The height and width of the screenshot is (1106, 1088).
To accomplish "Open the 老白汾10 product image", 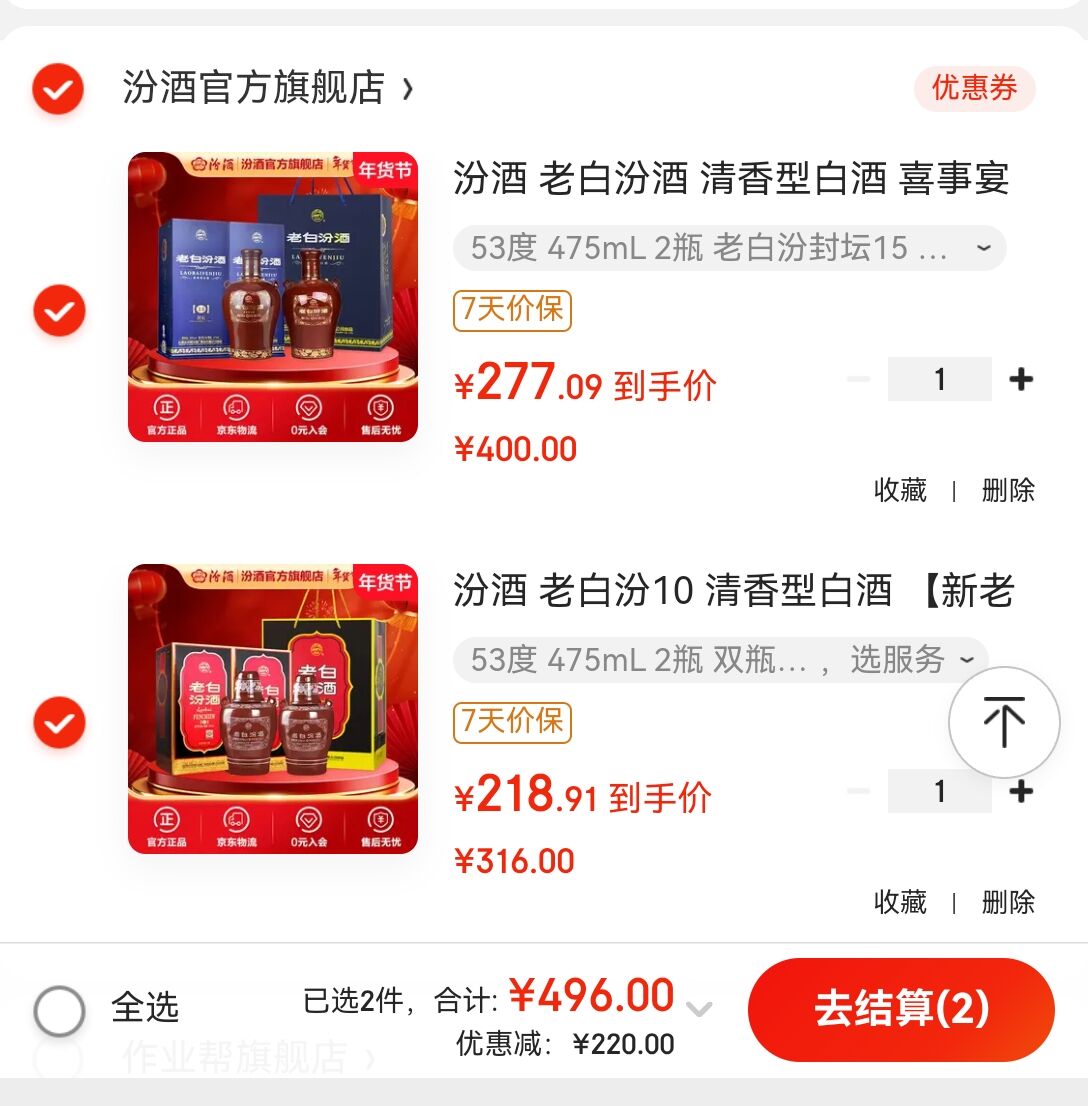I will pos(273,709).
